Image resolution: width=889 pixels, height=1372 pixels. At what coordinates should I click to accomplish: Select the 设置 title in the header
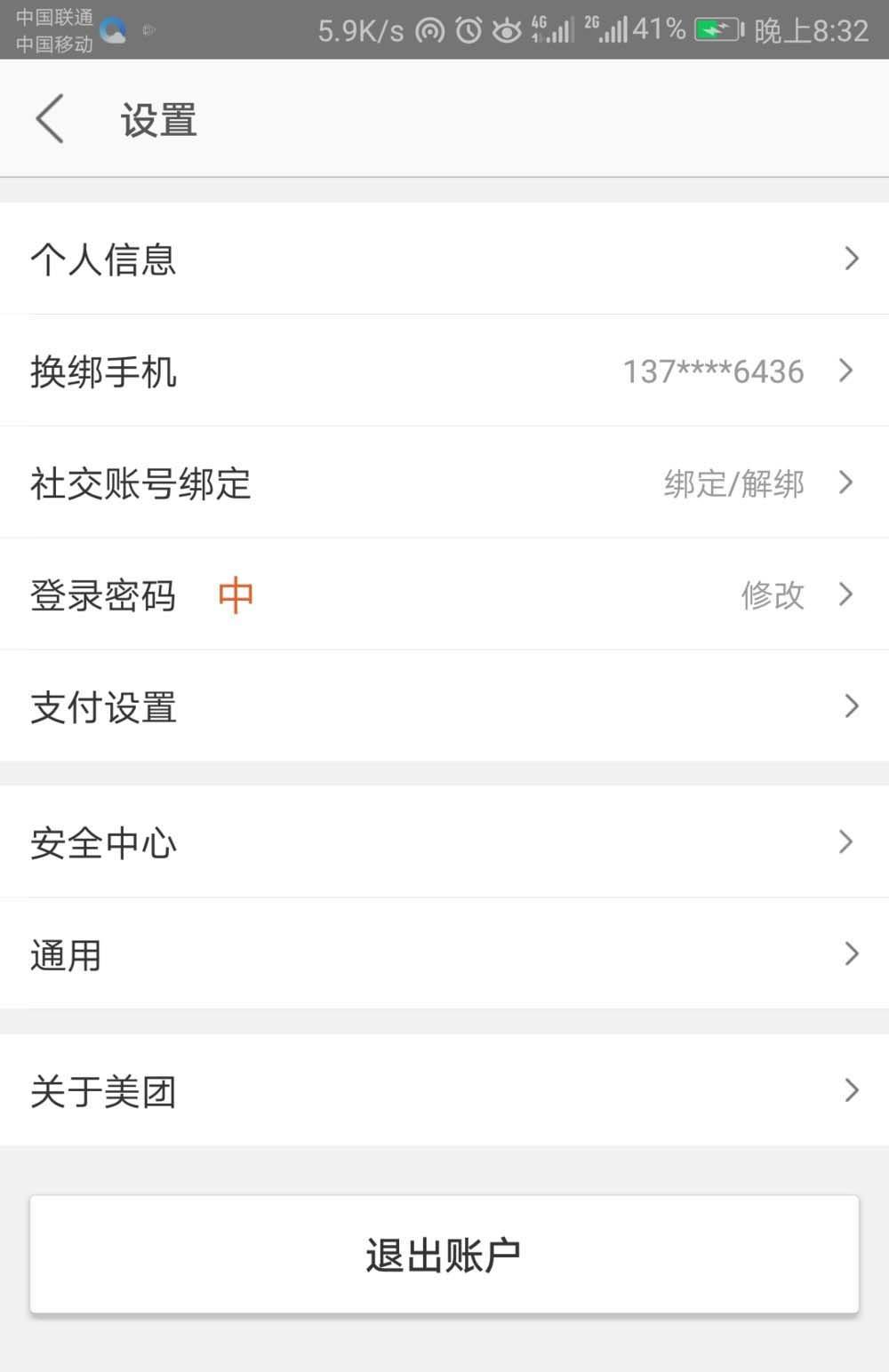158,118
